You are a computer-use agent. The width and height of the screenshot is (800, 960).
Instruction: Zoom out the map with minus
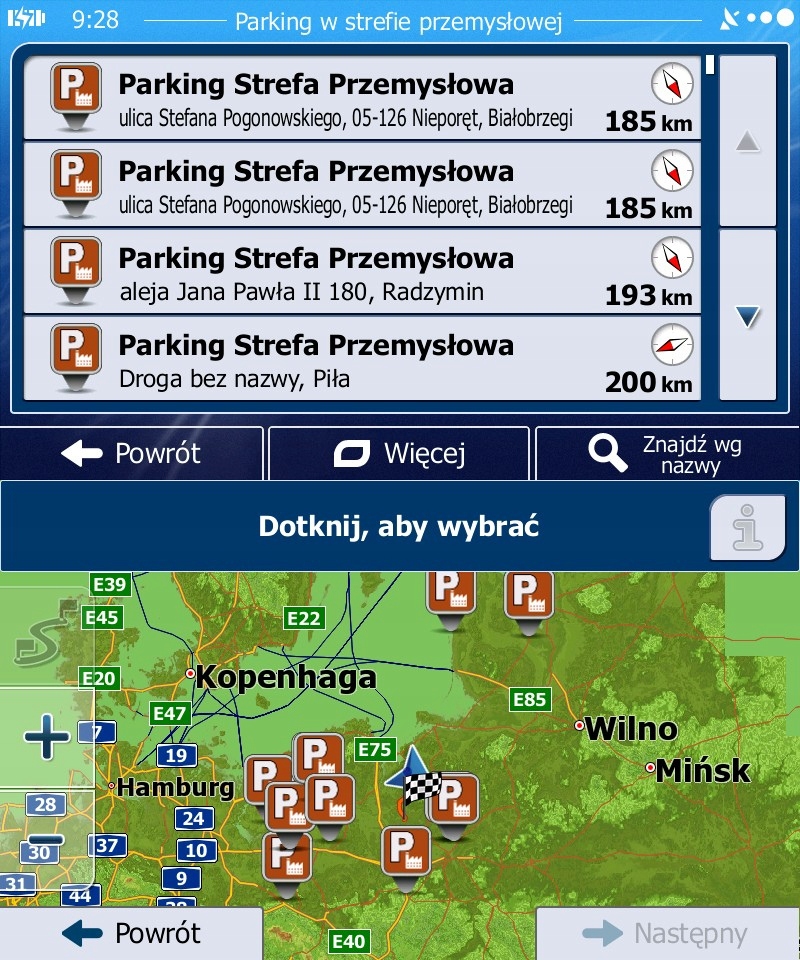click(46, 838)
